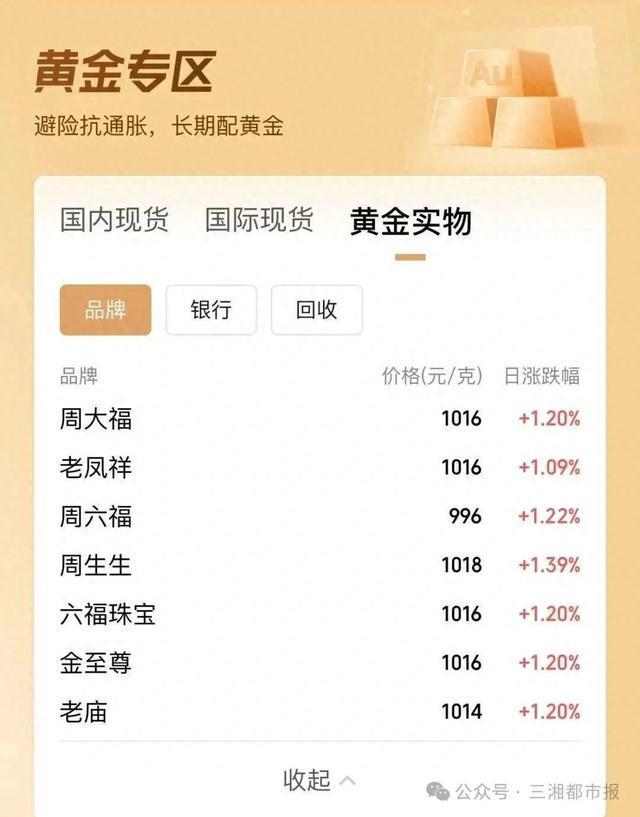Switch to the 国际现货 tab
The height and width of the screenshot is (817, 640).
(x=259, y=220)
